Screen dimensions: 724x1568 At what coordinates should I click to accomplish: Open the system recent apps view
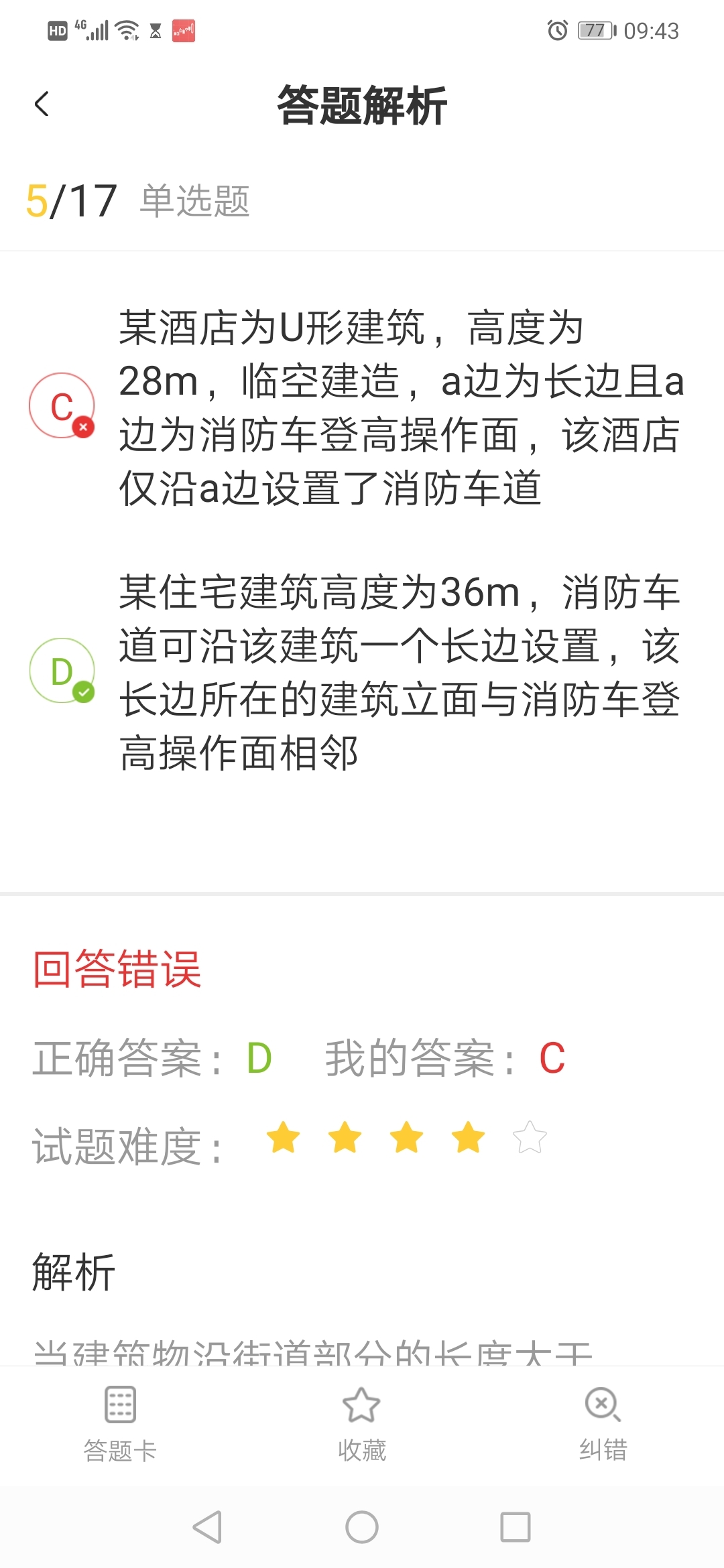click(x=516, y=1527)
